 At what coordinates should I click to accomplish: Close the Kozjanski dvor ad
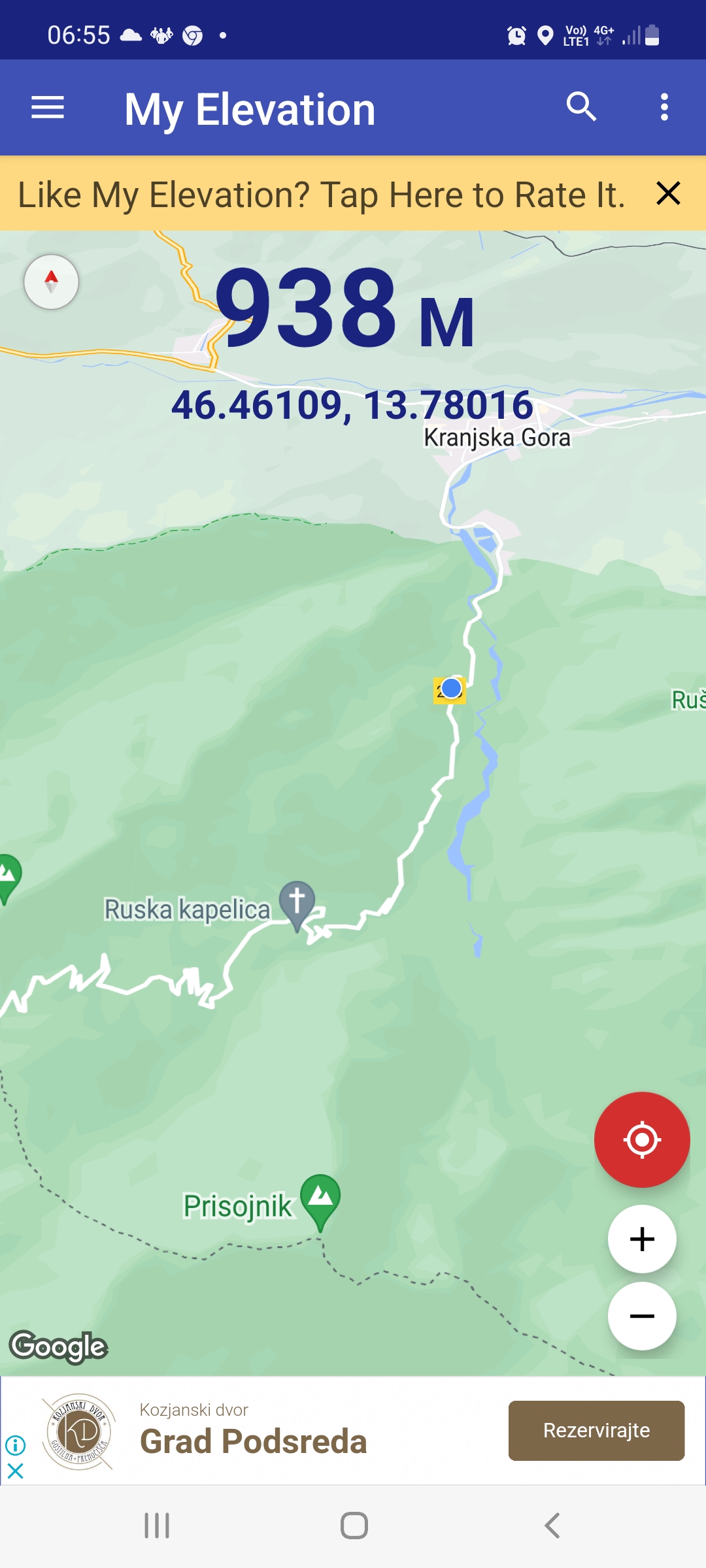click(x=15, y=1471)
